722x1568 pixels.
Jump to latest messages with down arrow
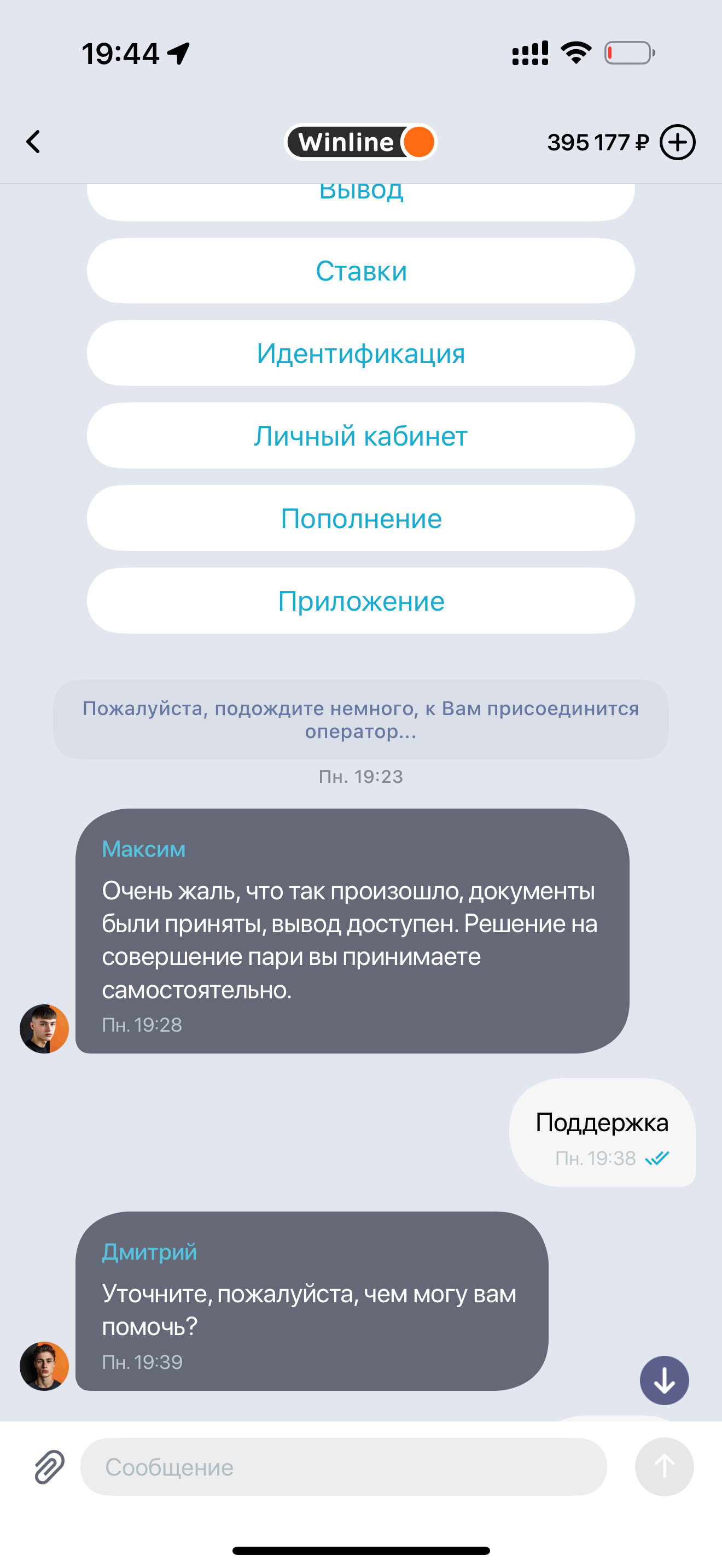coord(664,1380)
